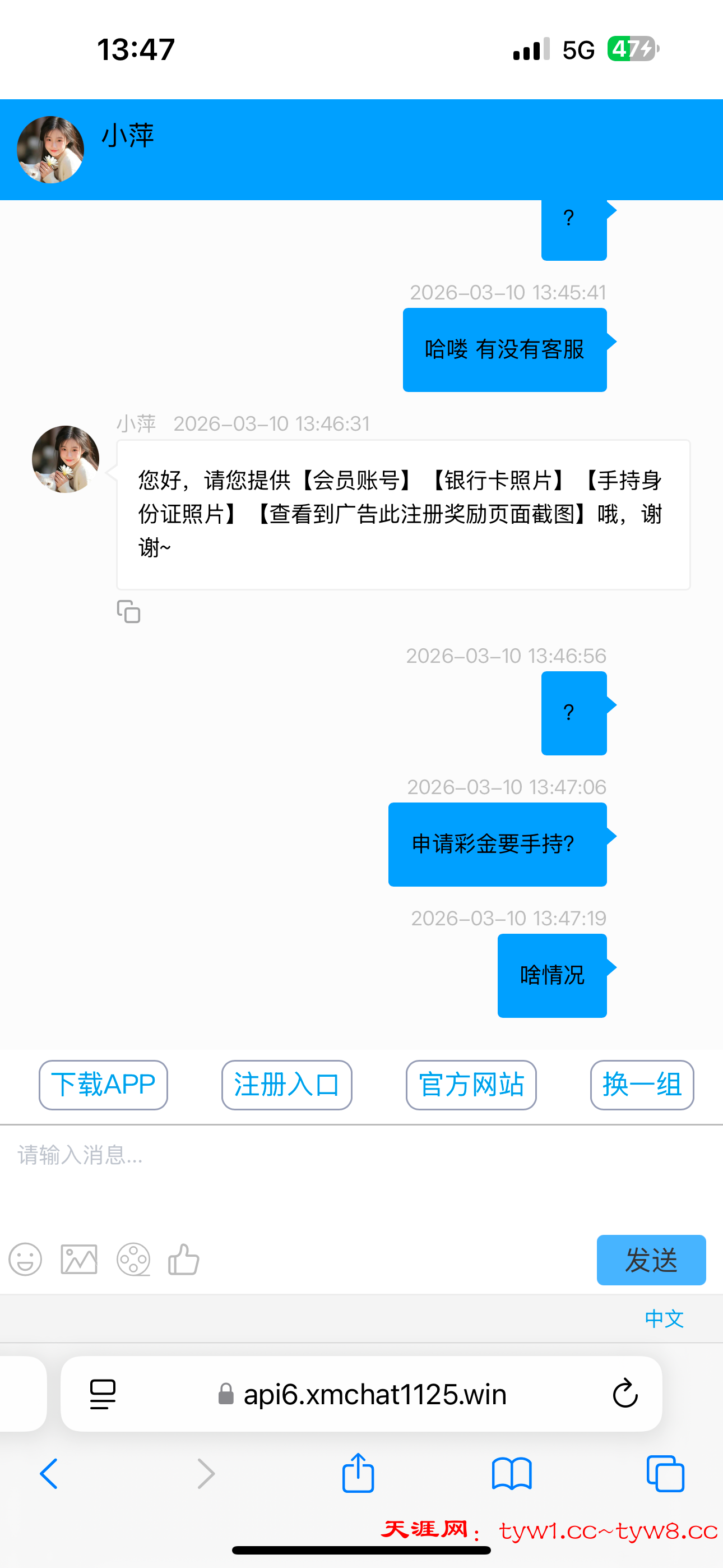Select the photo attachment icon

(x=79, y=1260)
